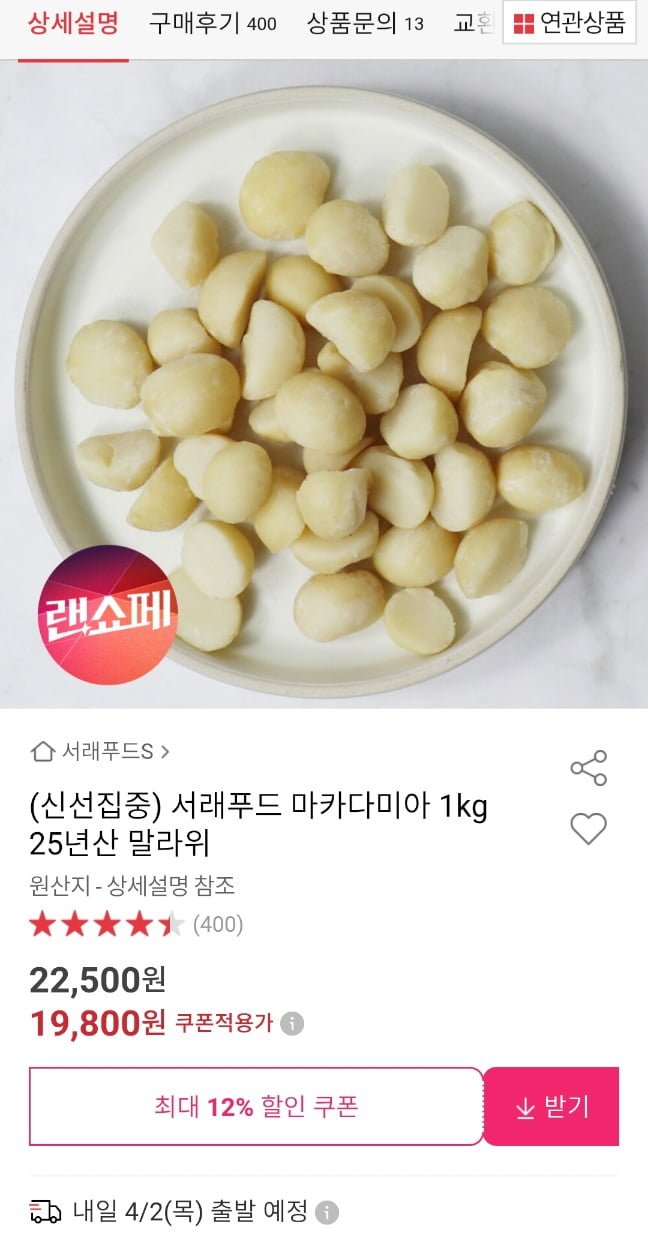The height and width of the screenshot is (1242, 648).
Task: Open the 400 reviews rating
Action: point(136,924)
